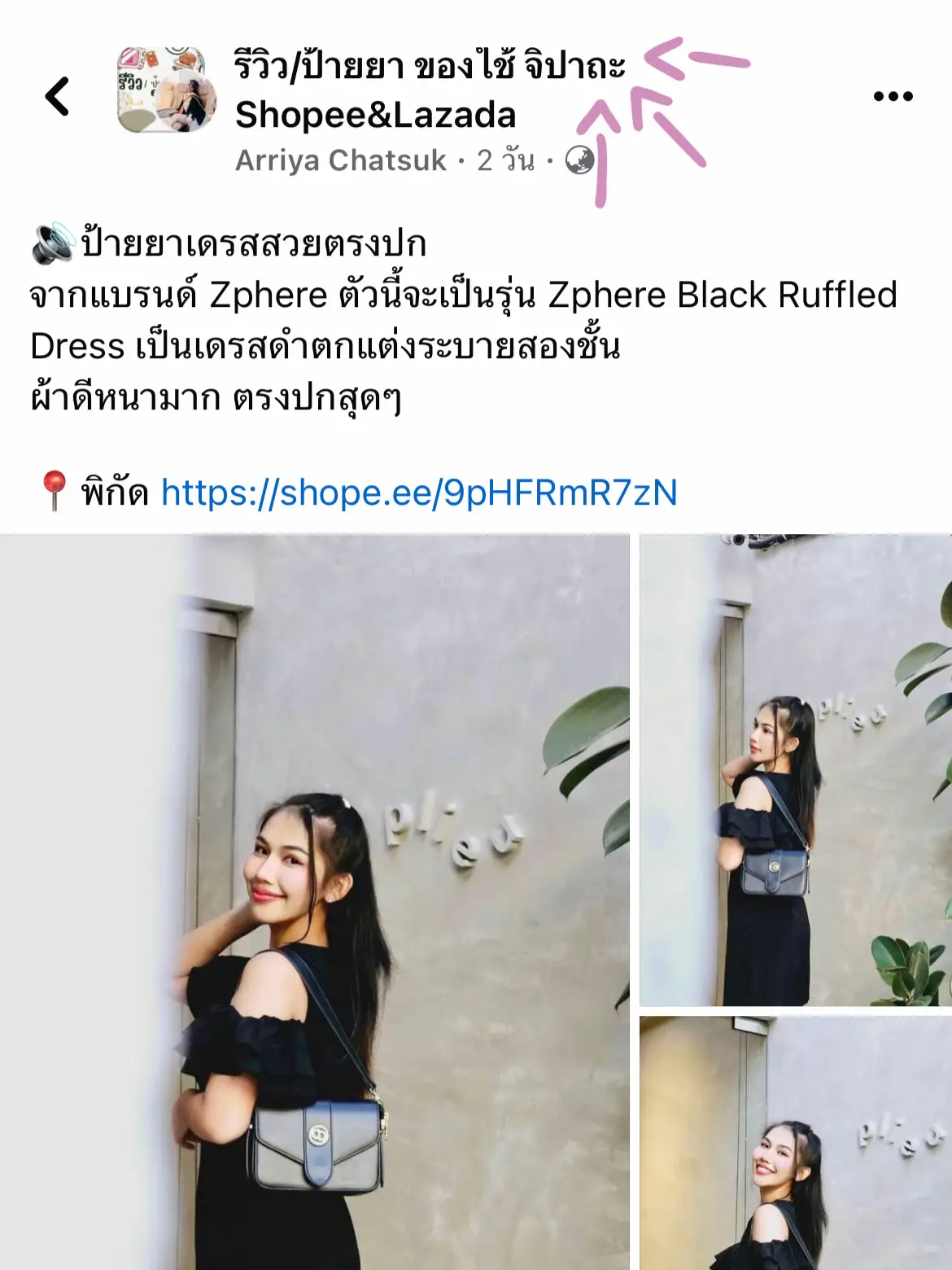The image size is (952, 1270).
Task: Open the shope.ee/9pHFRmR7zN link
Action: click(419, 493)
